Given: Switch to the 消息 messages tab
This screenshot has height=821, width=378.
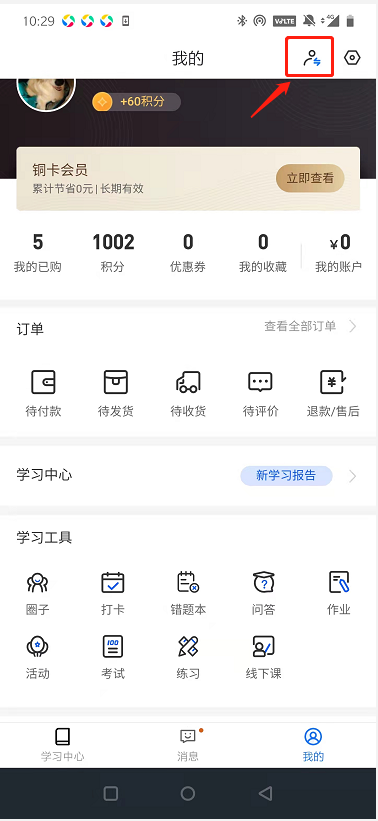Looking at the screenshot, I should tap(188, 745).
